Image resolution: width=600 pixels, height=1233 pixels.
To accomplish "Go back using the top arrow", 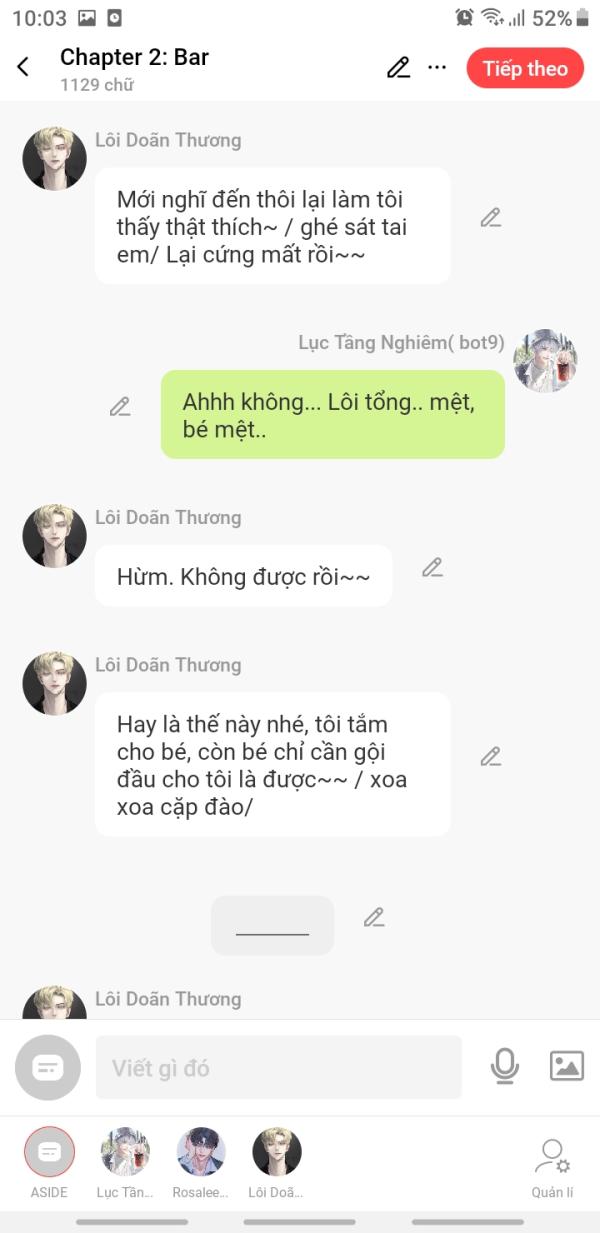I will [23, 67].
